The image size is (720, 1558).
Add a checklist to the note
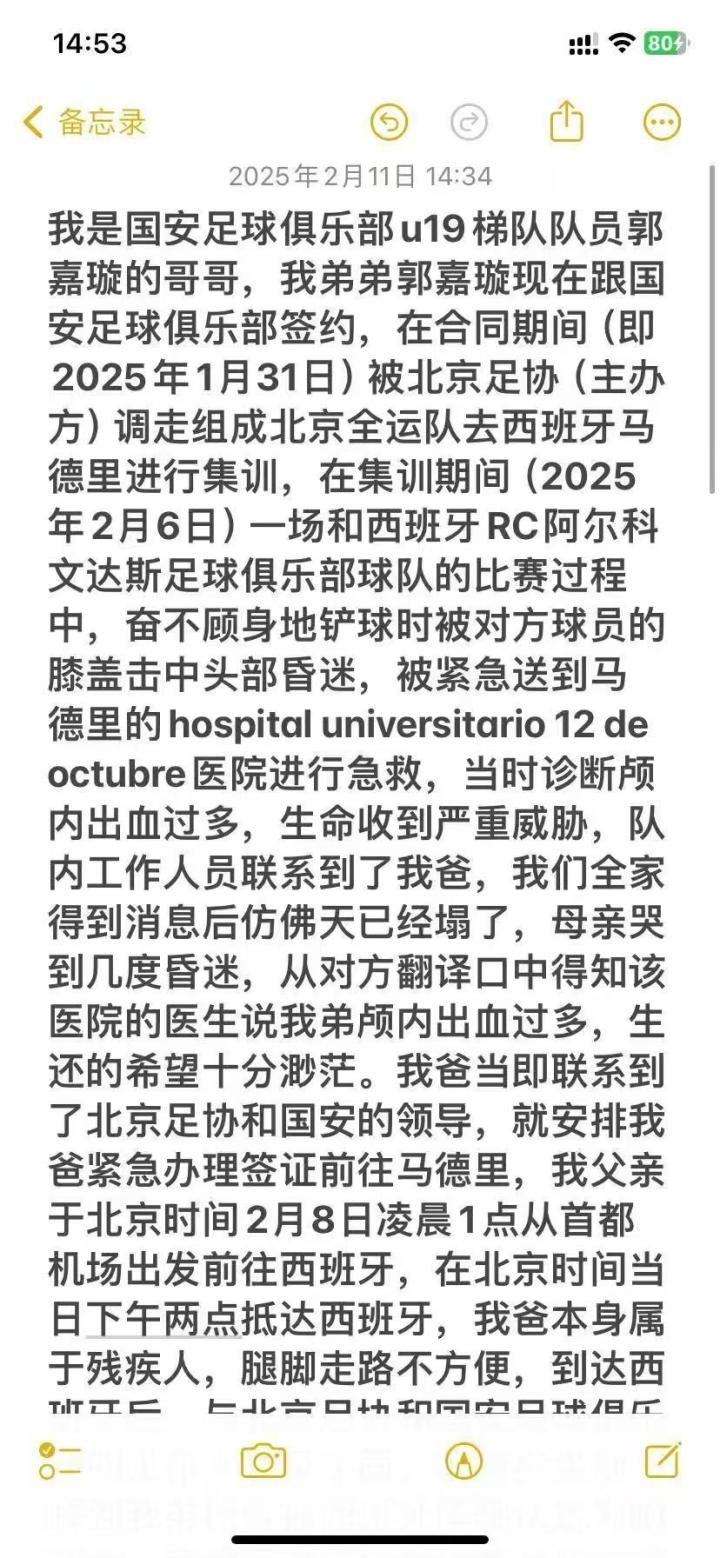coord(59,1461)
